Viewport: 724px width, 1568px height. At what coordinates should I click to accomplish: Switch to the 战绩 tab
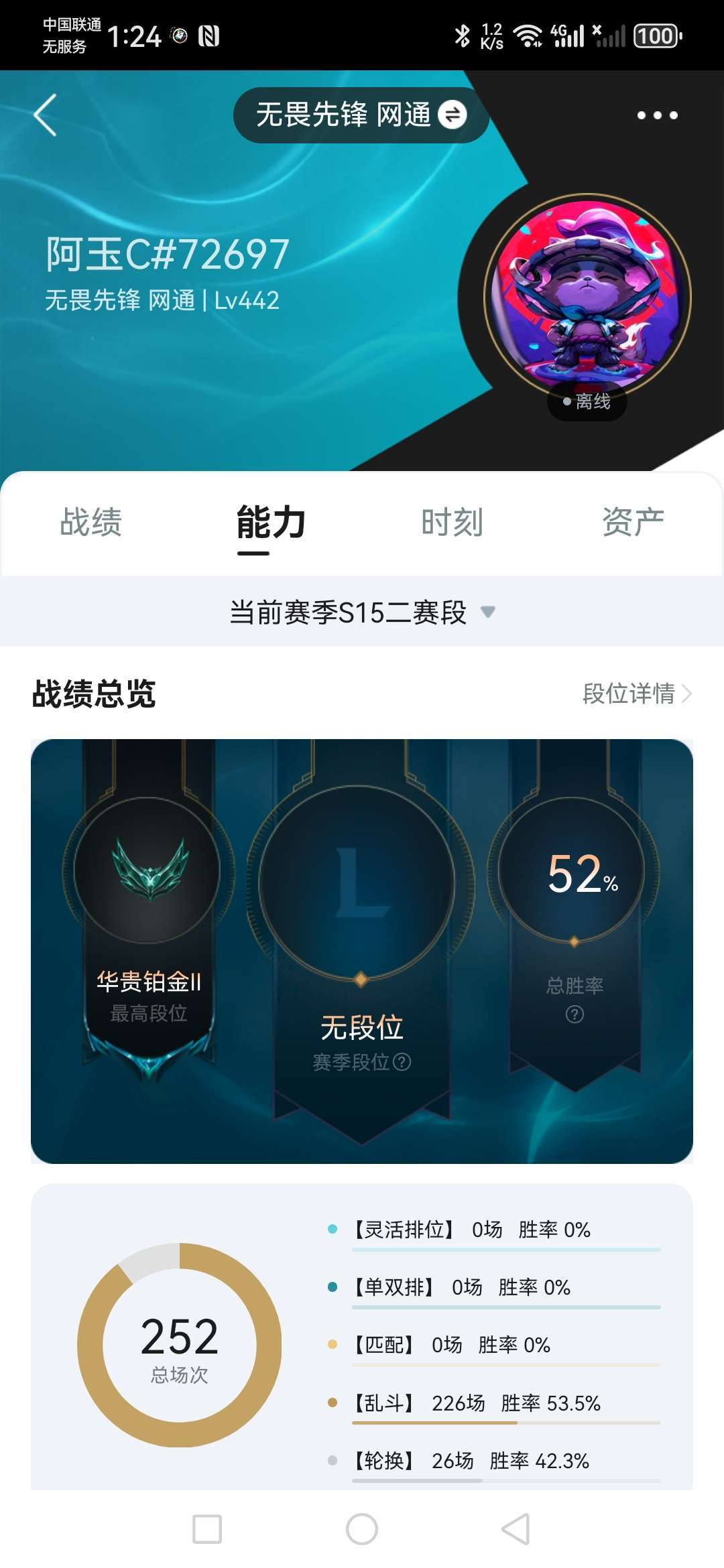click(91, 522)
